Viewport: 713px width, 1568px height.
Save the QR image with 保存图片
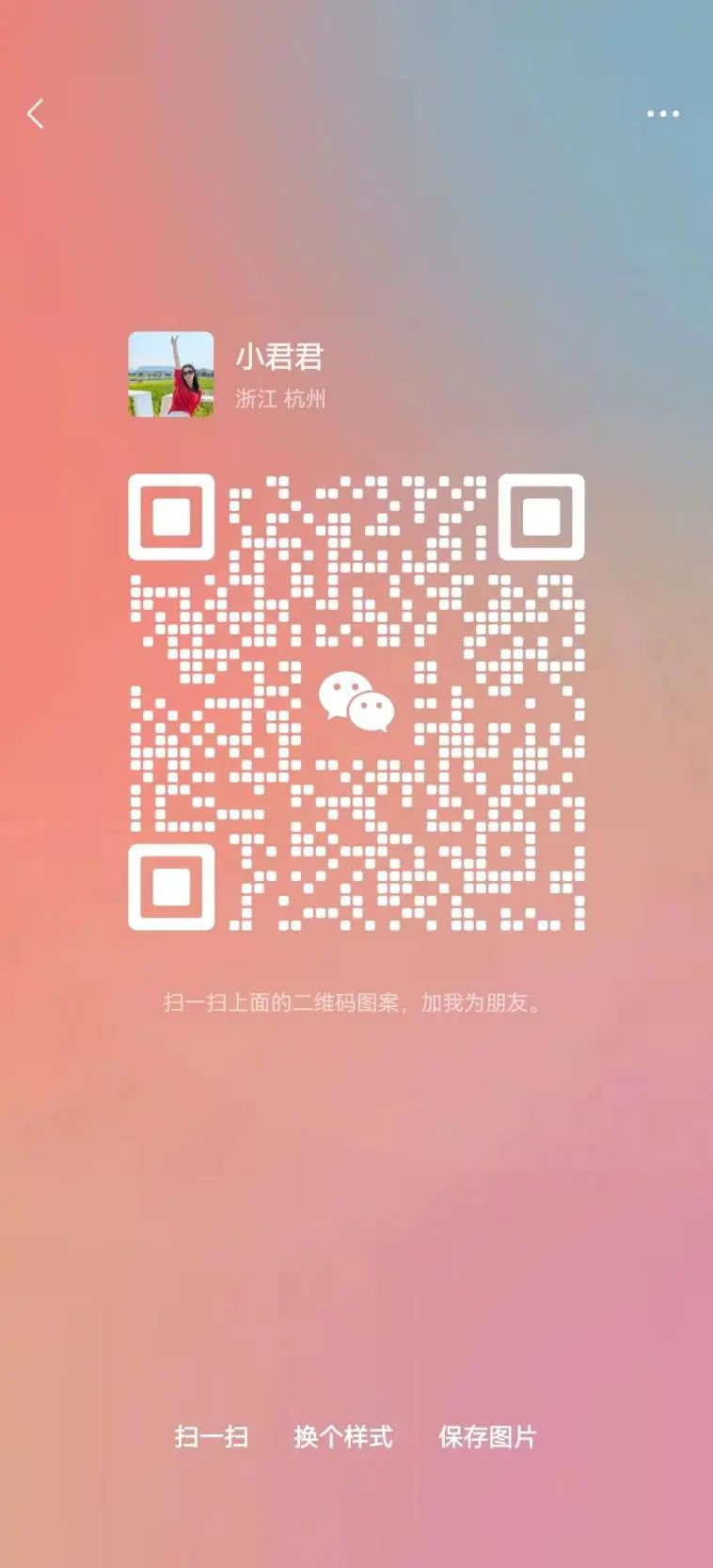coord(487,1437)
